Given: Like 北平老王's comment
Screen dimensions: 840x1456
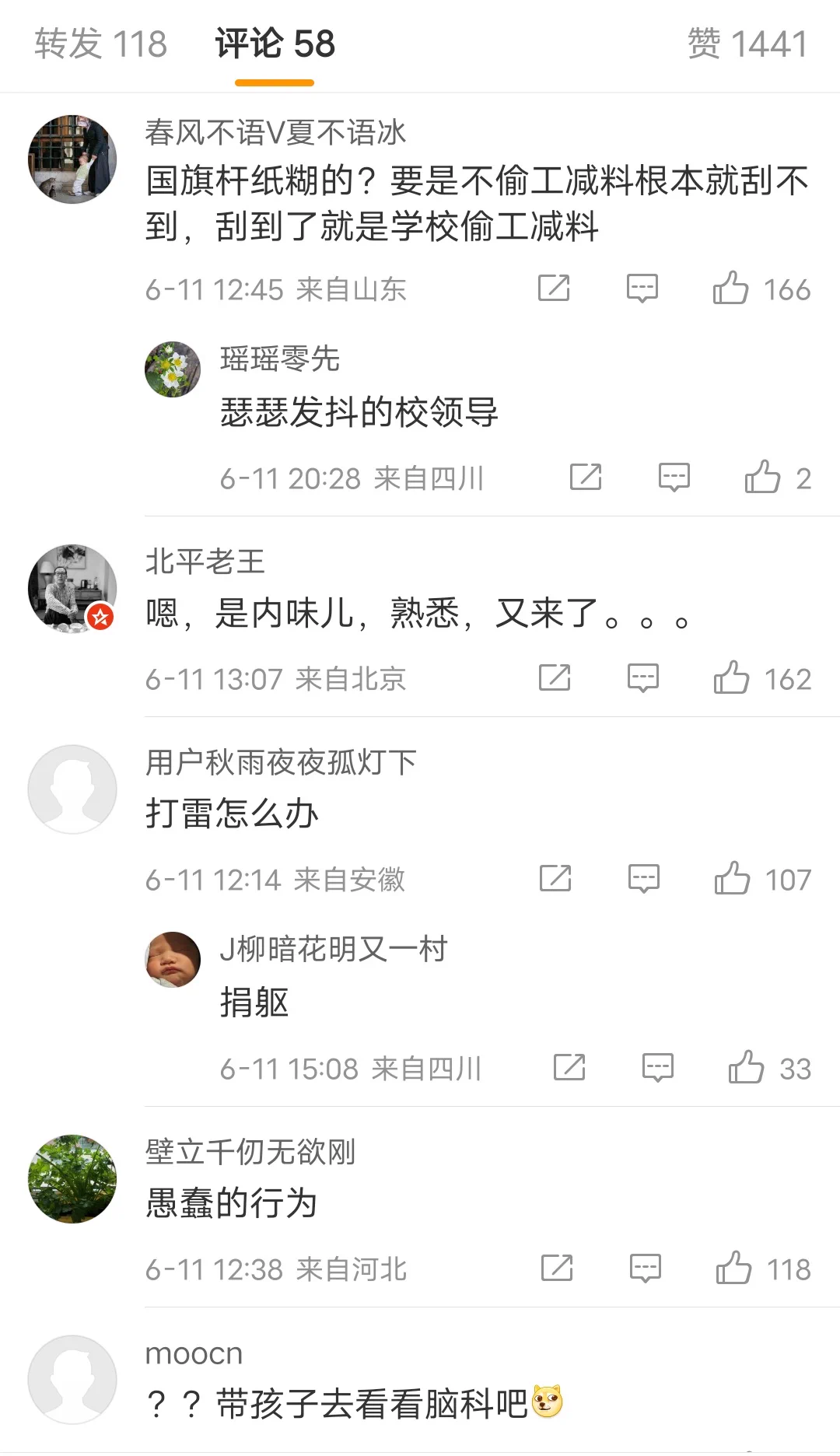Looking at the screenshot, I should click(731, 678).
